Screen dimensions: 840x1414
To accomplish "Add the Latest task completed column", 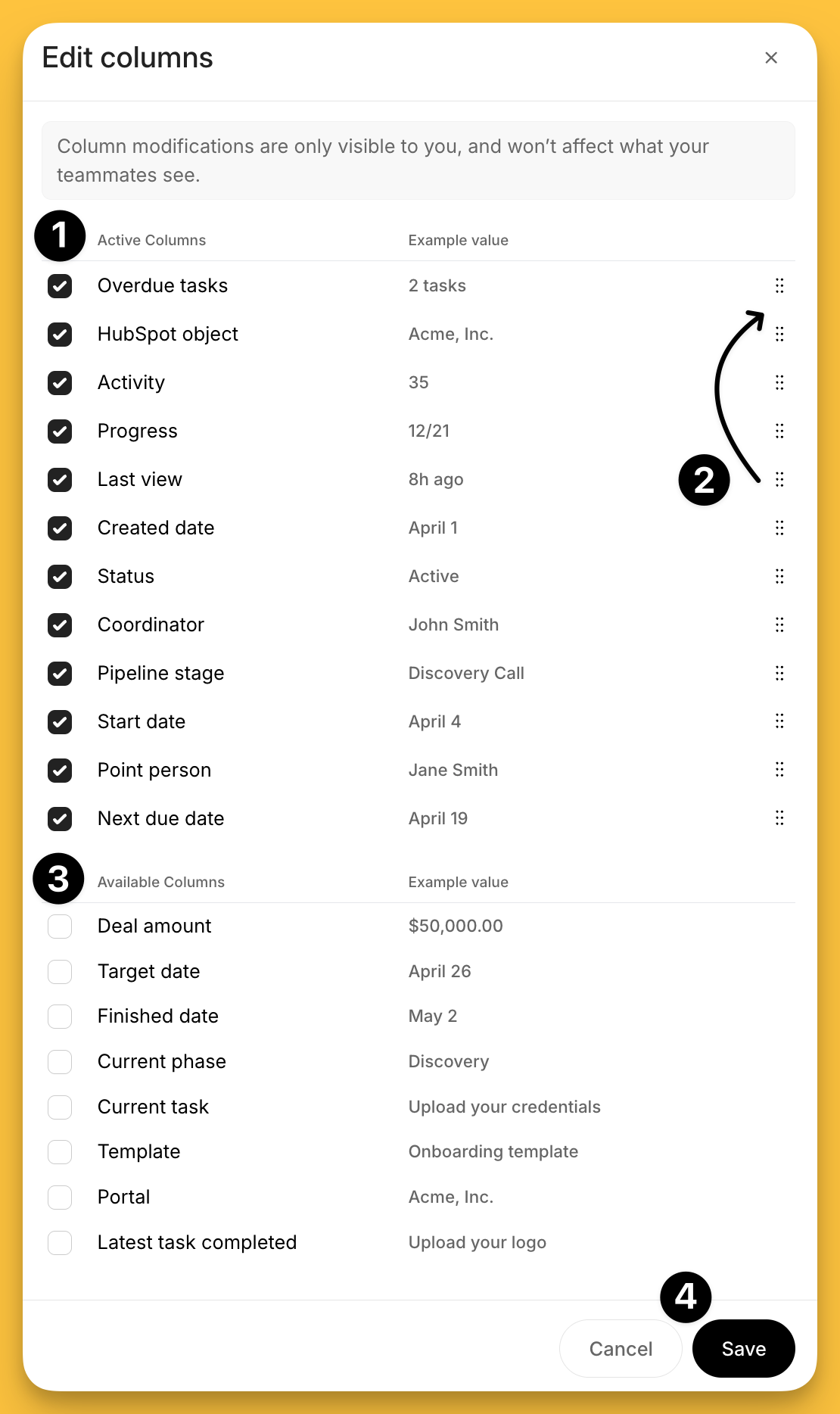I will [x=60, y=1243].
